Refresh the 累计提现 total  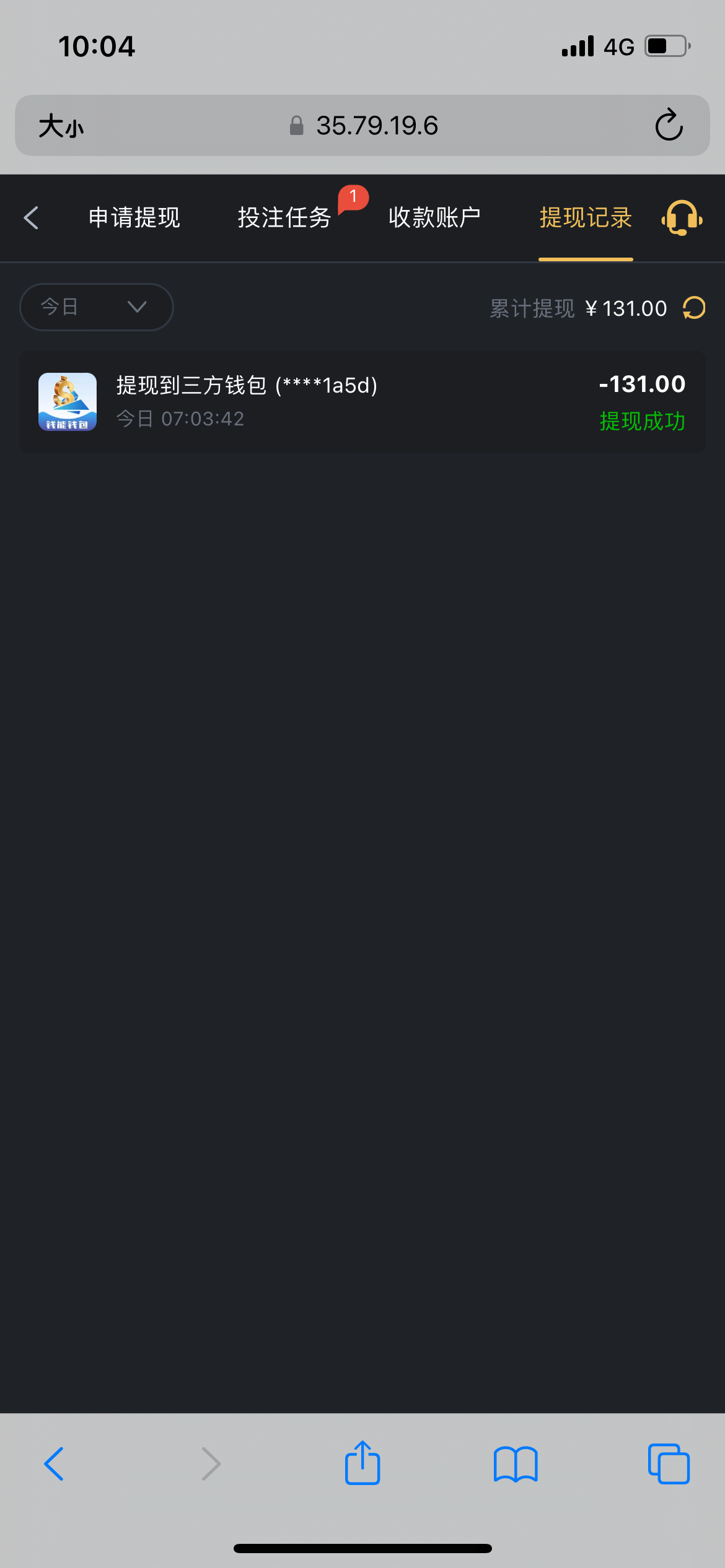click(x=694, y=308)
